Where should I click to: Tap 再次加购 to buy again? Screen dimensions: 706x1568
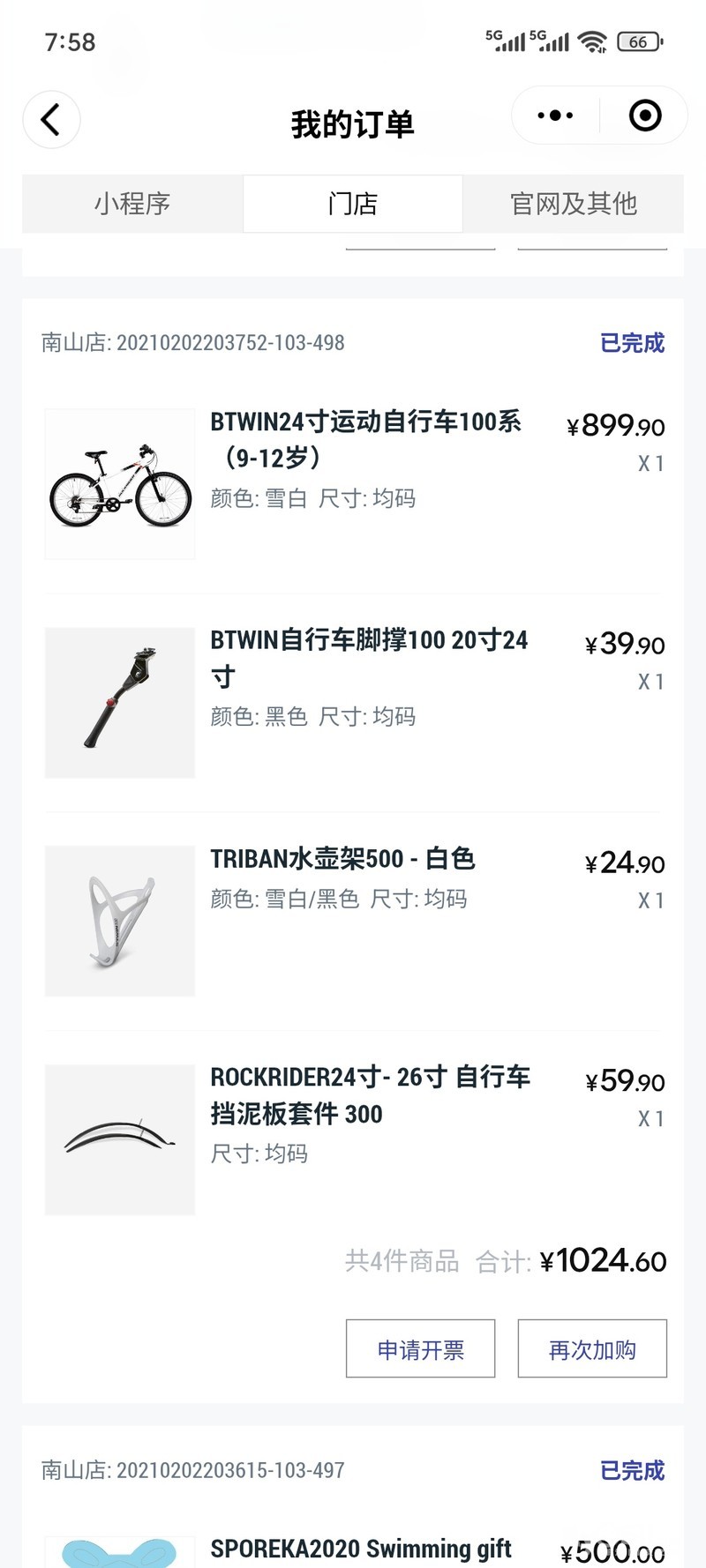click(592, 1348)
